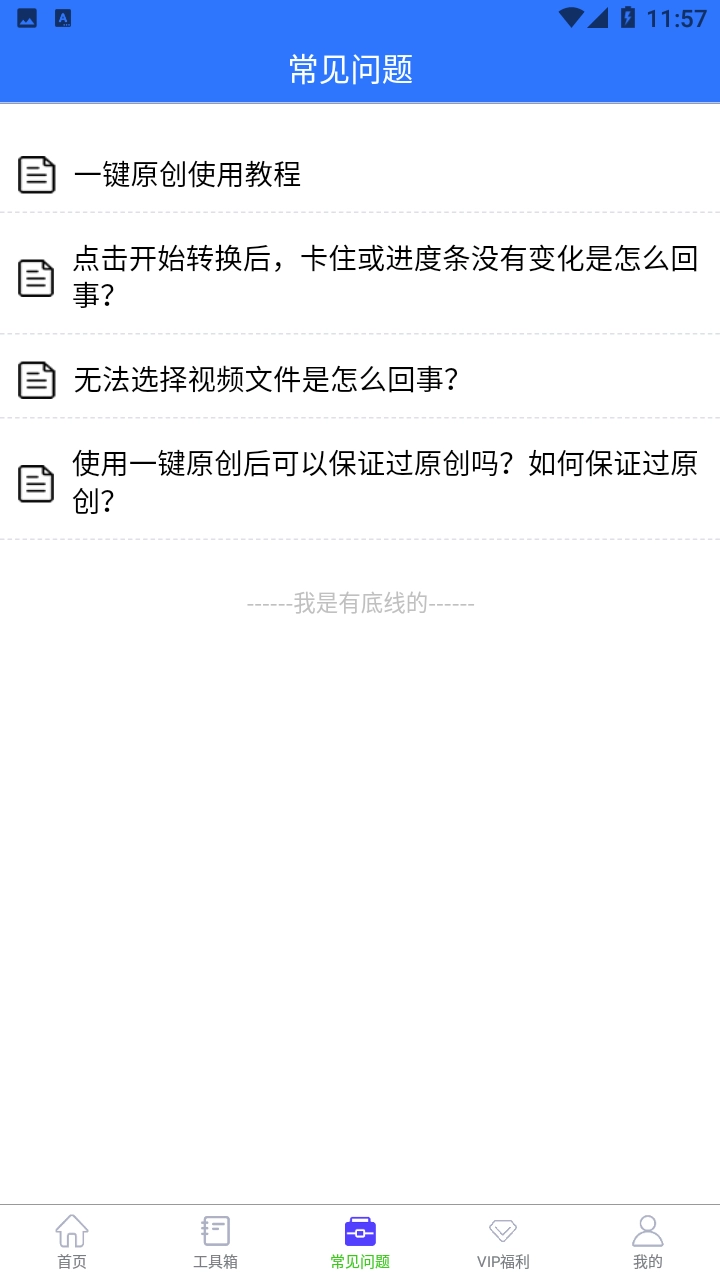Select the document icon beside 一键原创使用教程
Screen dimensions: 720x1280
click(36, 175)
